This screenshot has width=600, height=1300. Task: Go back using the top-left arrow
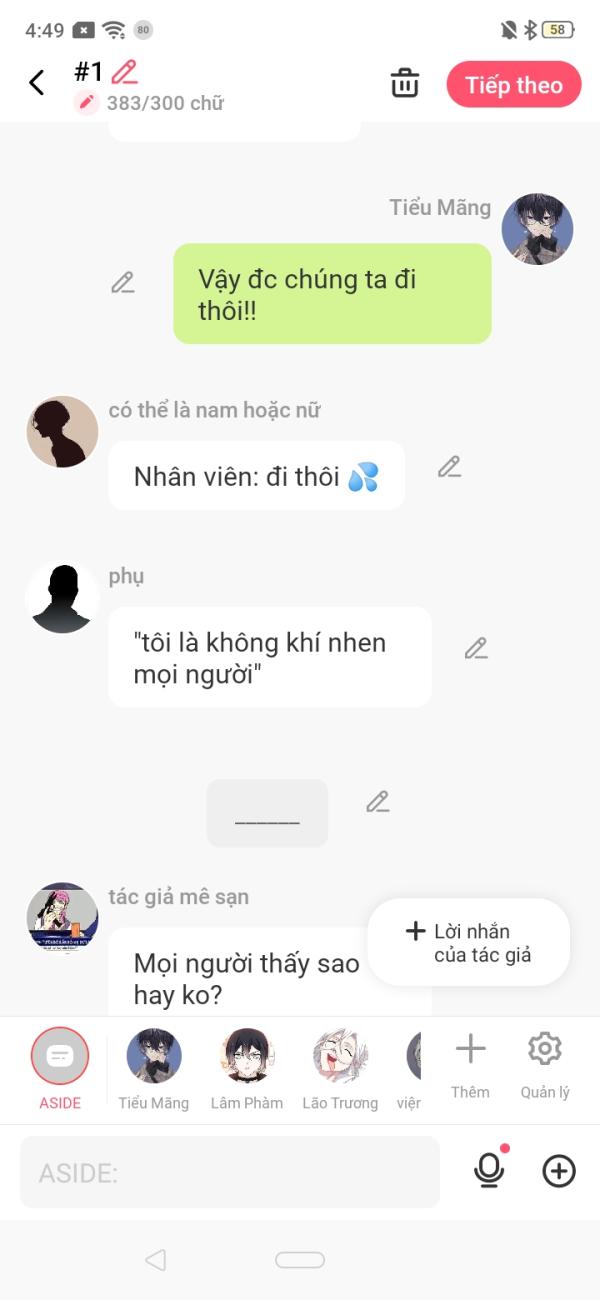tap(37, 83)
